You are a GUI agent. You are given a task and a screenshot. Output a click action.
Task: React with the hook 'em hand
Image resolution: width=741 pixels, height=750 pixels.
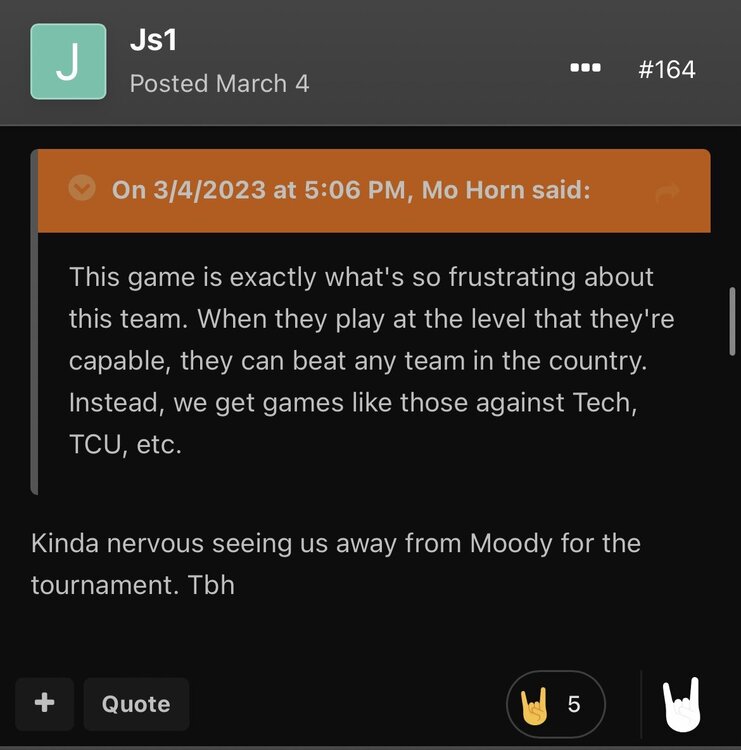point(681,703)
